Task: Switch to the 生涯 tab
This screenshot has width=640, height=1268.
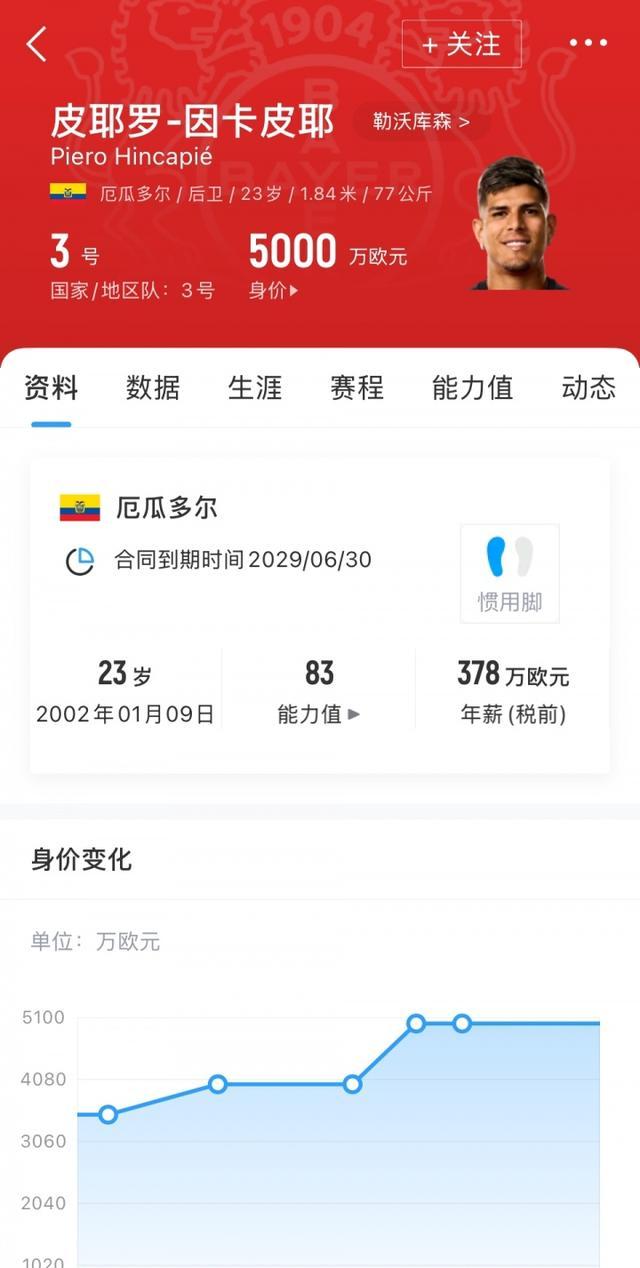Action: (x=255, y=388)
